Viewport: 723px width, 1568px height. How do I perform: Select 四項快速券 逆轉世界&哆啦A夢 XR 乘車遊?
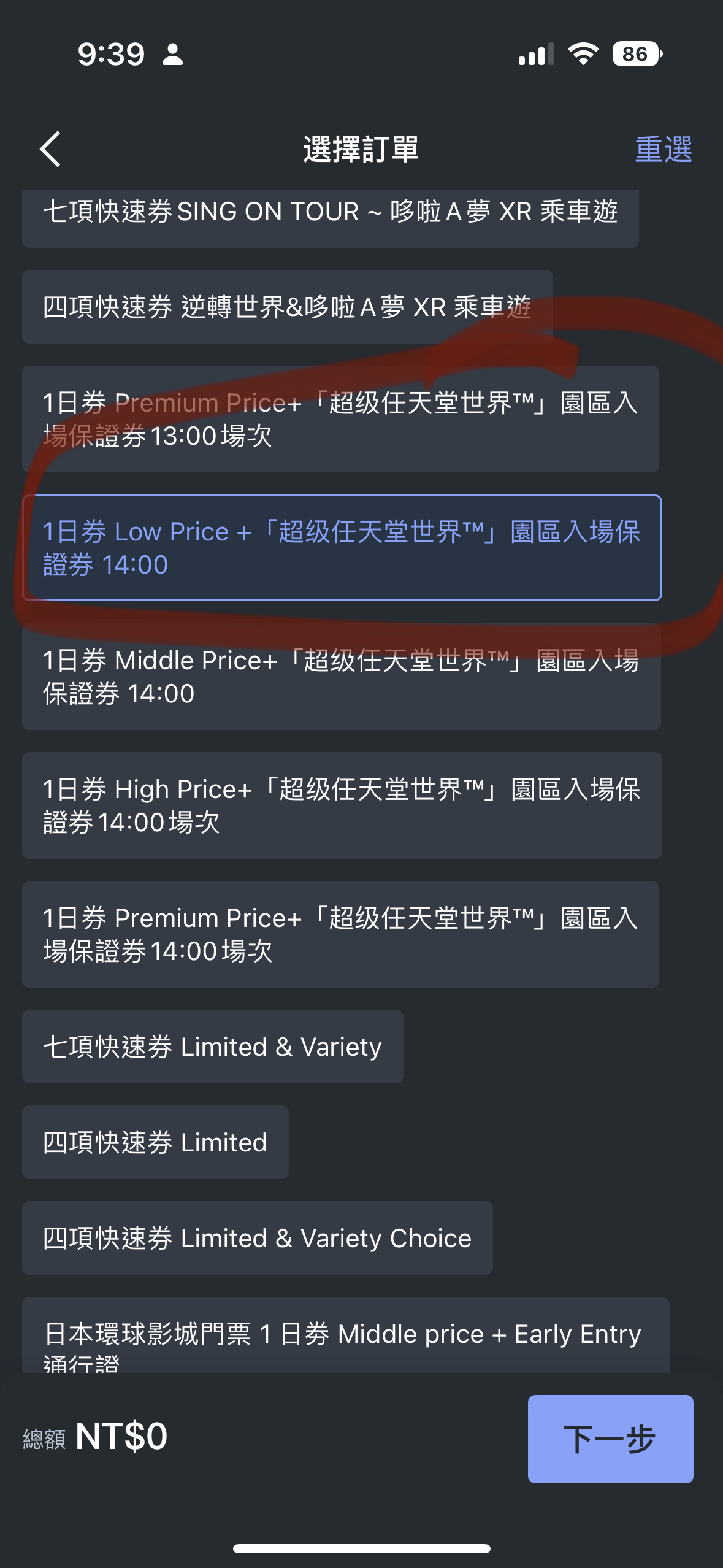coord(287,307)
